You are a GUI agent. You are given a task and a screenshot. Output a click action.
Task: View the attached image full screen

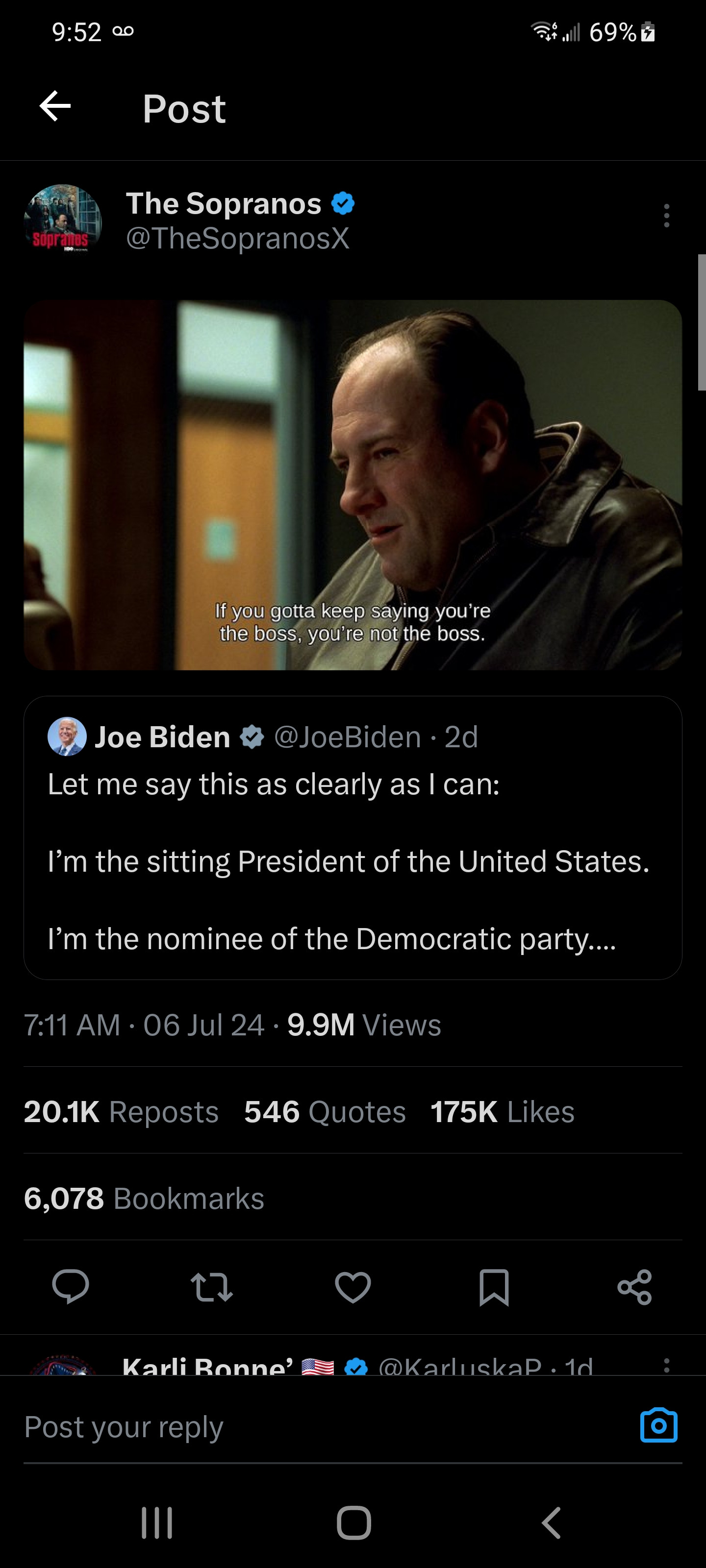[352, 485]
